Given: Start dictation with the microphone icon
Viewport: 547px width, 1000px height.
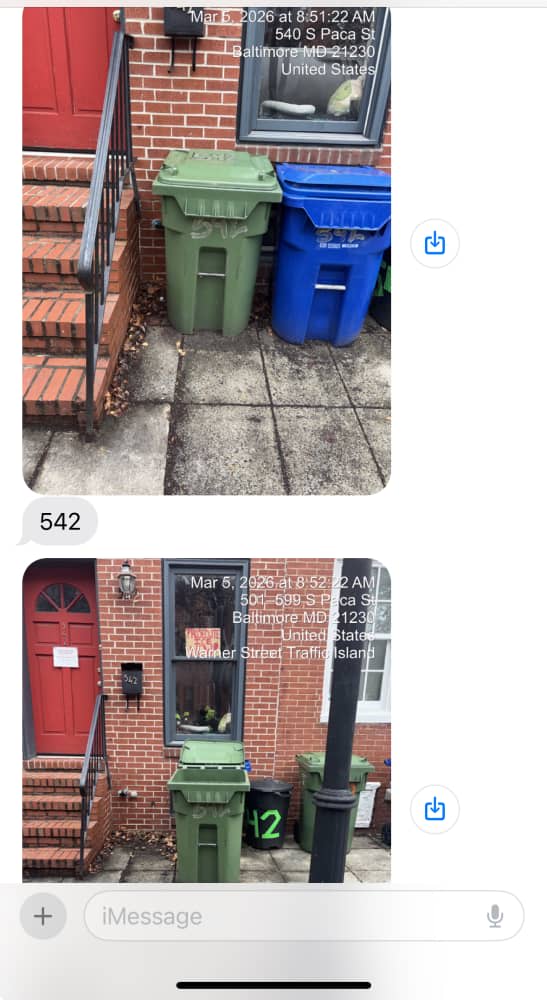Looking at the screenshot, I should pyautogui.click(x=495, y=916).
